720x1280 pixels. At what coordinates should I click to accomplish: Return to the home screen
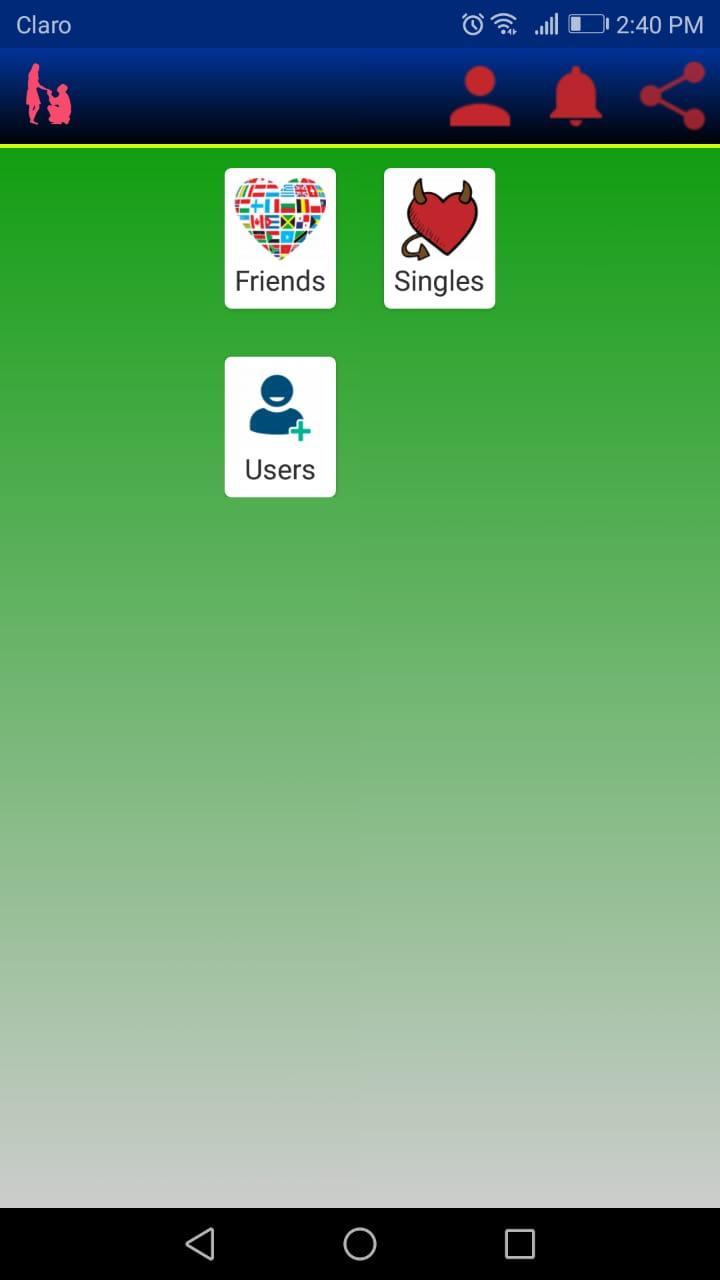pyautogui.click(x=360, y=1244)
